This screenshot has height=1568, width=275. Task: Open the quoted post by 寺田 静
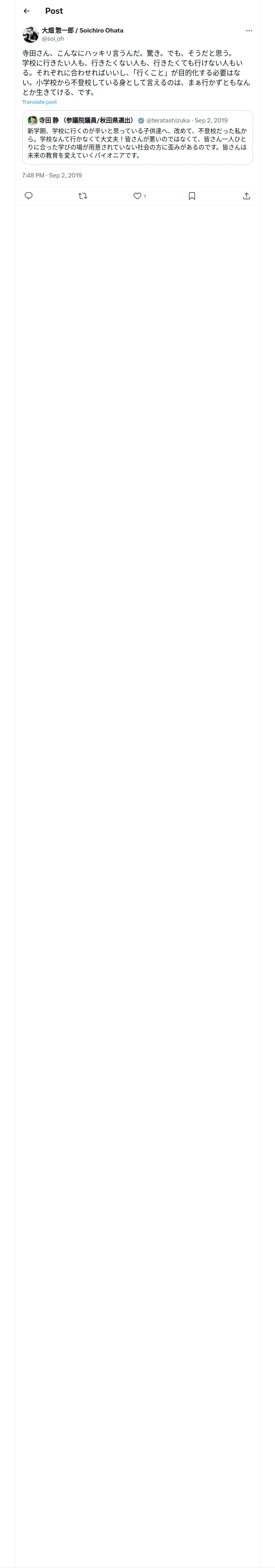click(x=137, y=138)
